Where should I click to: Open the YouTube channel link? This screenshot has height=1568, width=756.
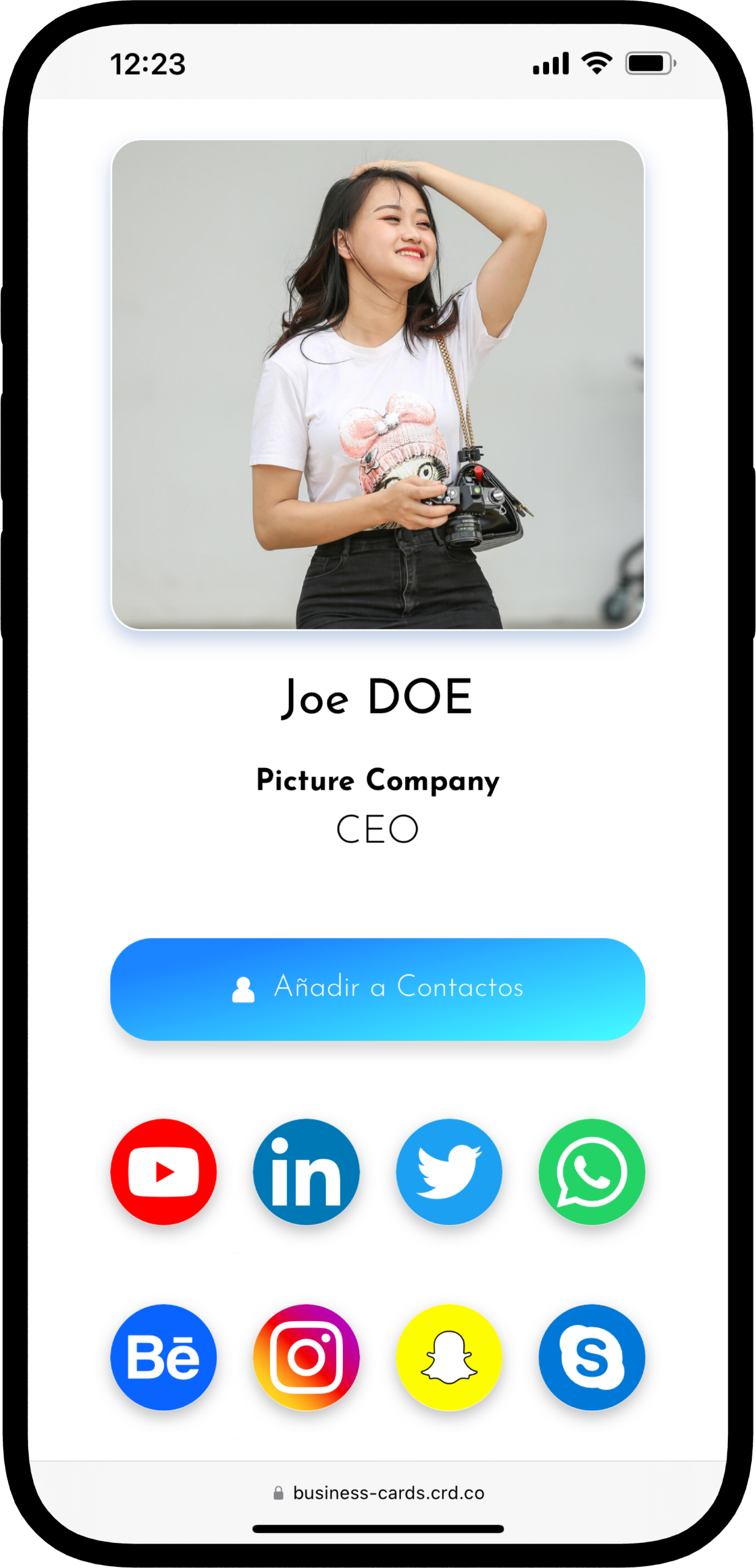(163, 1172)
